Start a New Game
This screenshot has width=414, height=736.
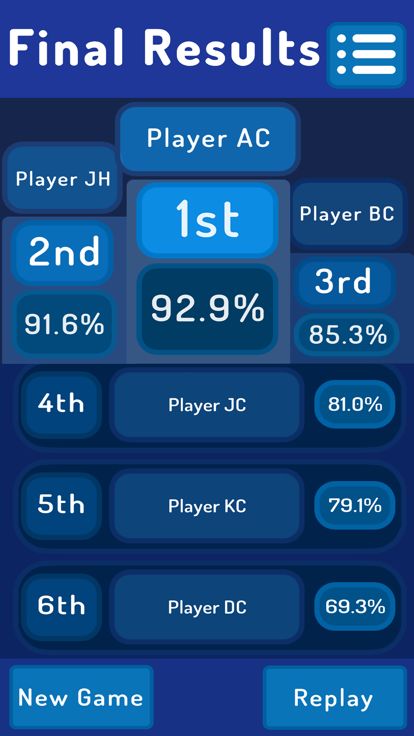[81, 697]
